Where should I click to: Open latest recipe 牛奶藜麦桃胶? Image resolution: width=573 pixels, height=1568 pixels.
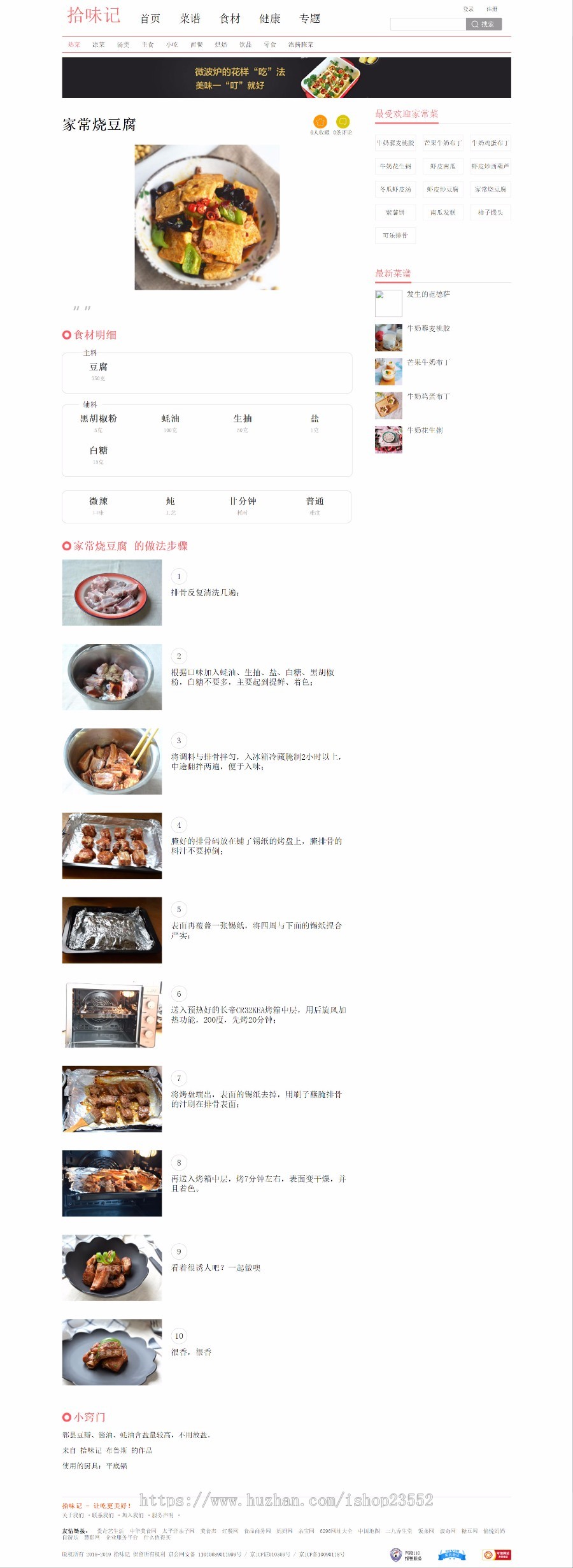tap(428, 329)
